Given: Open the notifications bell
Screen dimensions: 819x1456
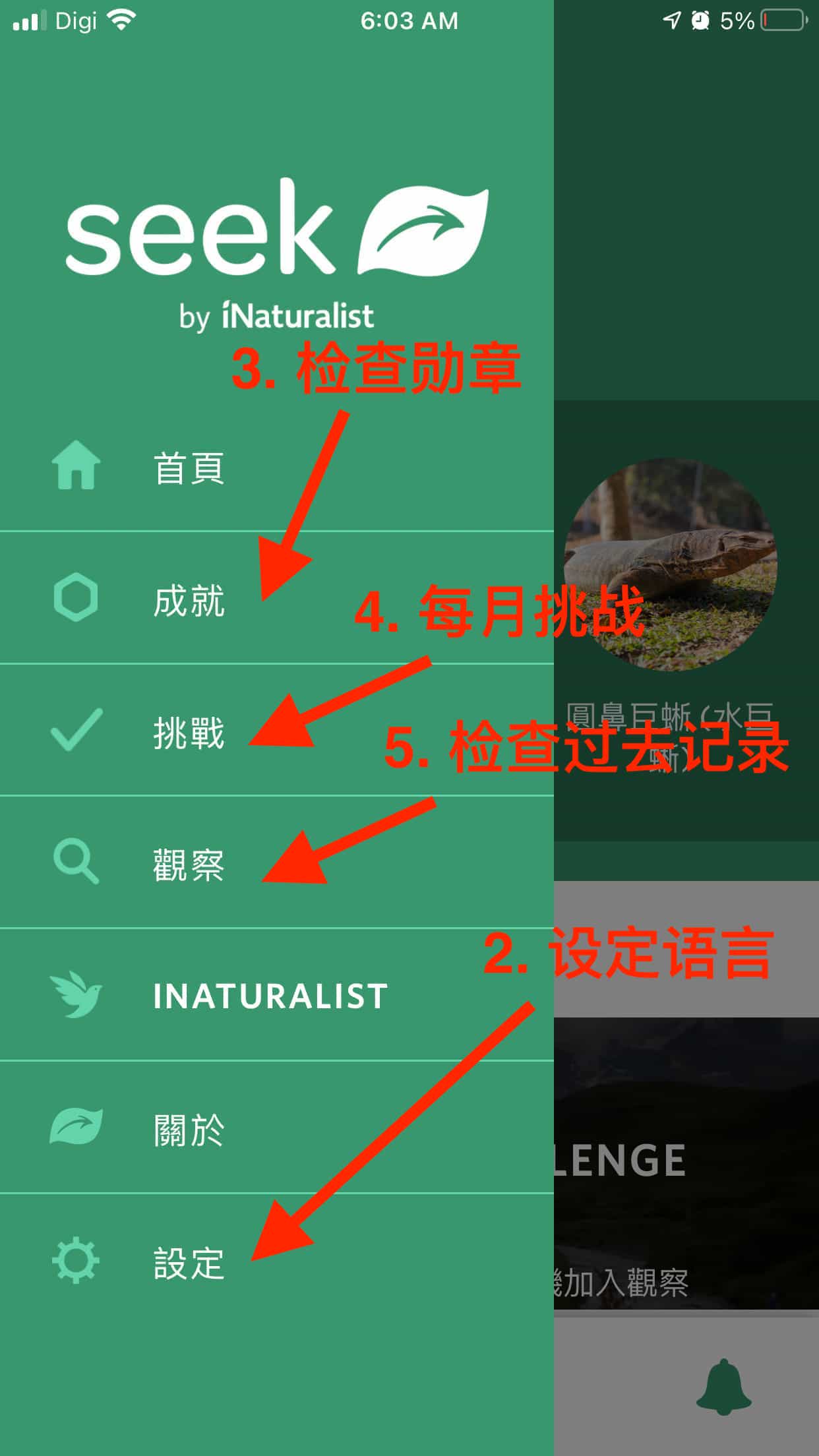Looking at the screenshot, I should pyautogui.click(x=723, y=1386).
